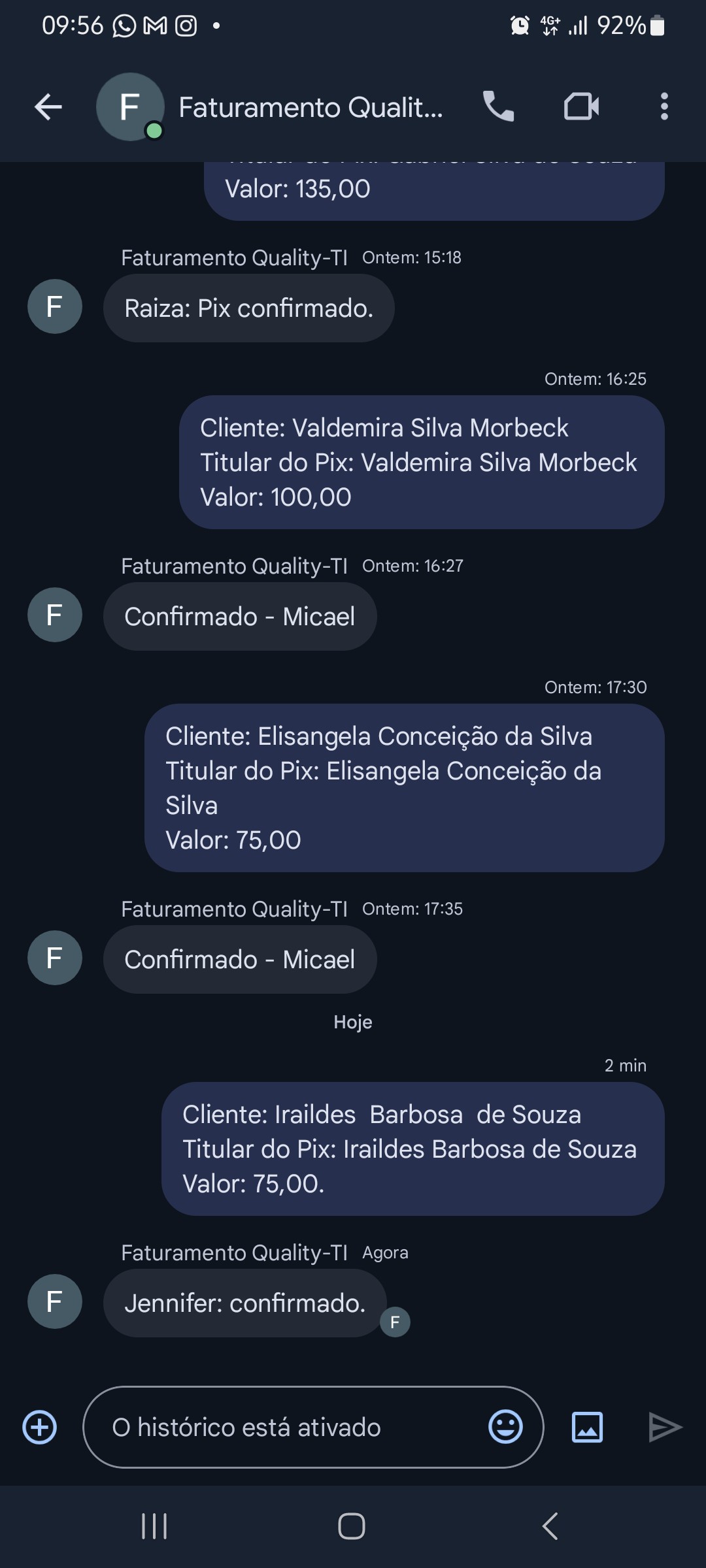Viewport: 706px width, 1568px height.
Task: Tap the plus attachment button
Action: click(40, 1428)
